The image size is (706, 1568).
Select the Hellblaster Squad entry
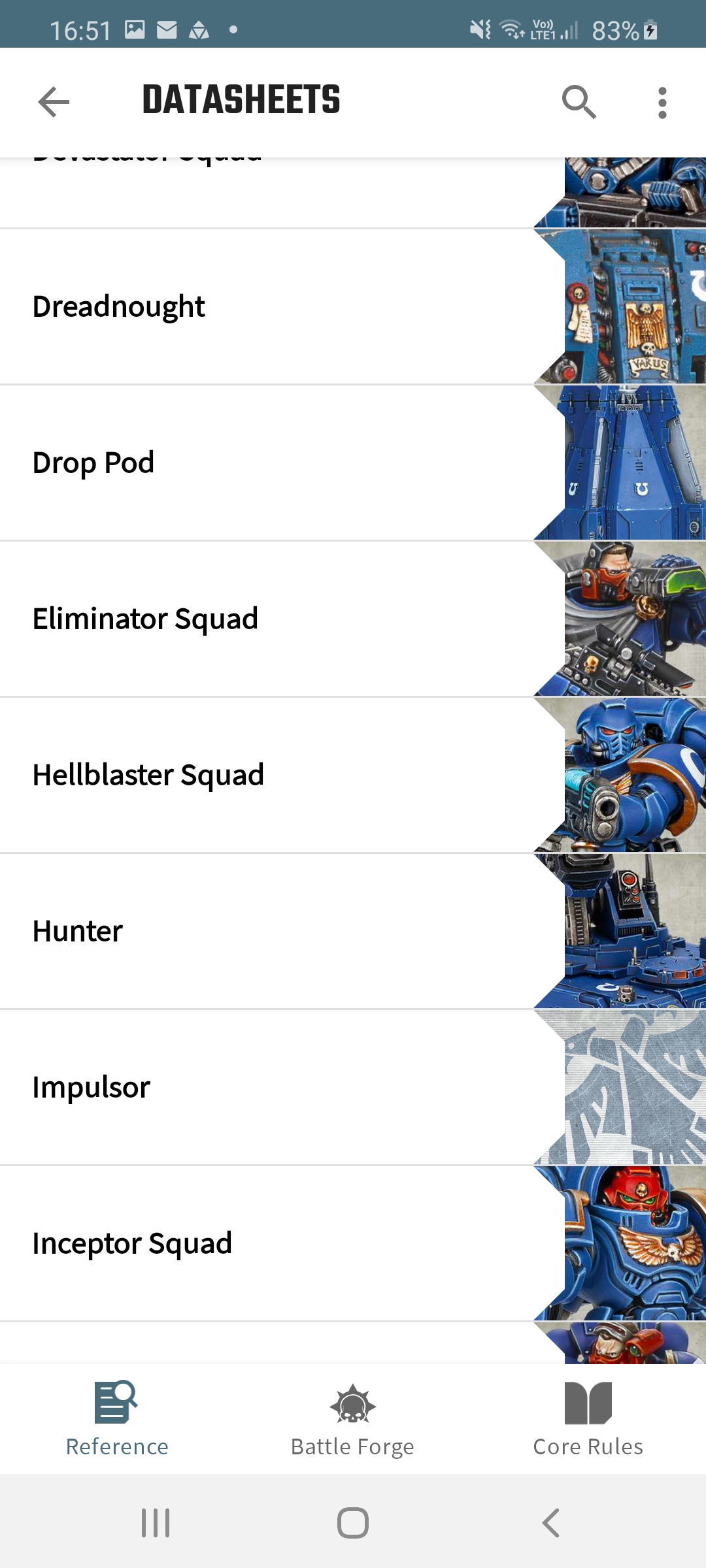281,775
